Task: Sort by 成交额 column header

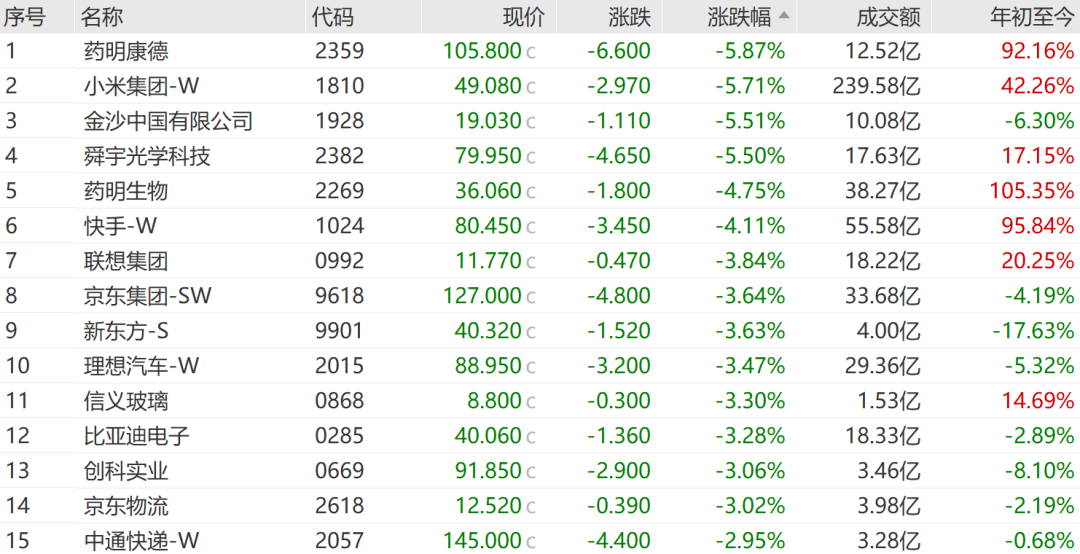Action: [887, 16]
